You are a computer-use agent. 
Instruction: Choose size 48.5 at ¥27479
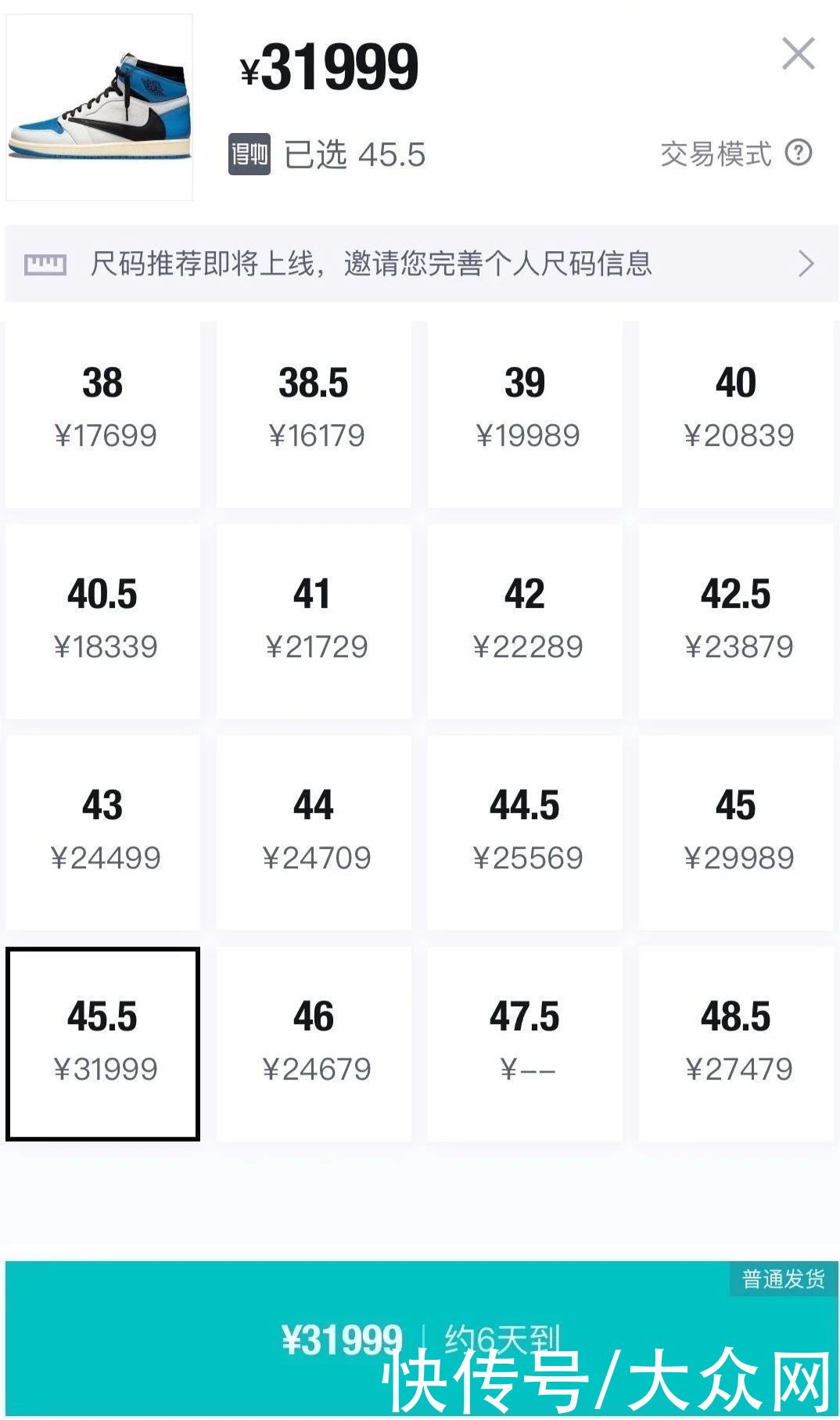pos(736,1044)
